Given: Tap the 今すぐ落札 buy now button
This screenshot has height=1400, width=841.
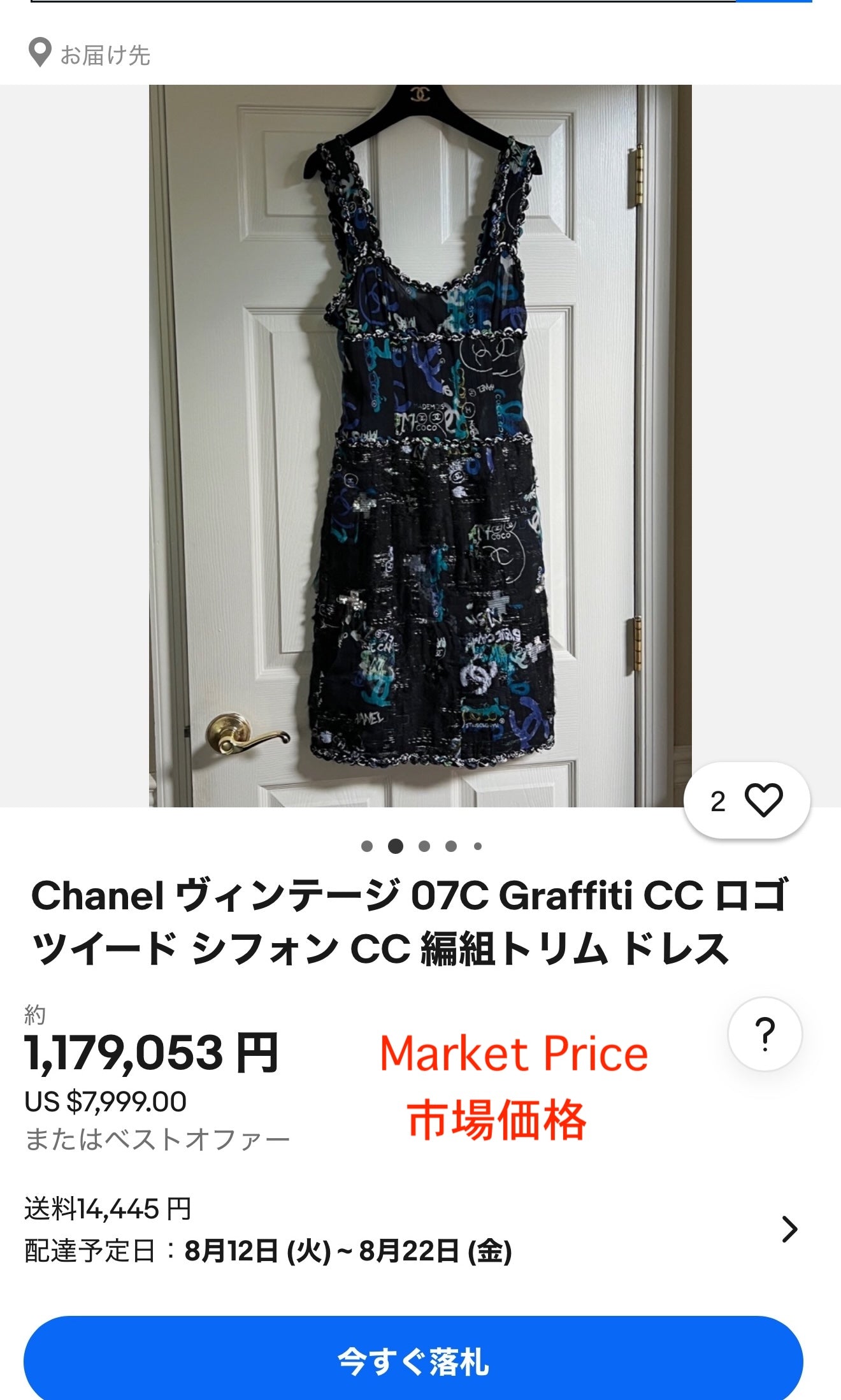Looking at the screenshot, I should click(413, 1360).
